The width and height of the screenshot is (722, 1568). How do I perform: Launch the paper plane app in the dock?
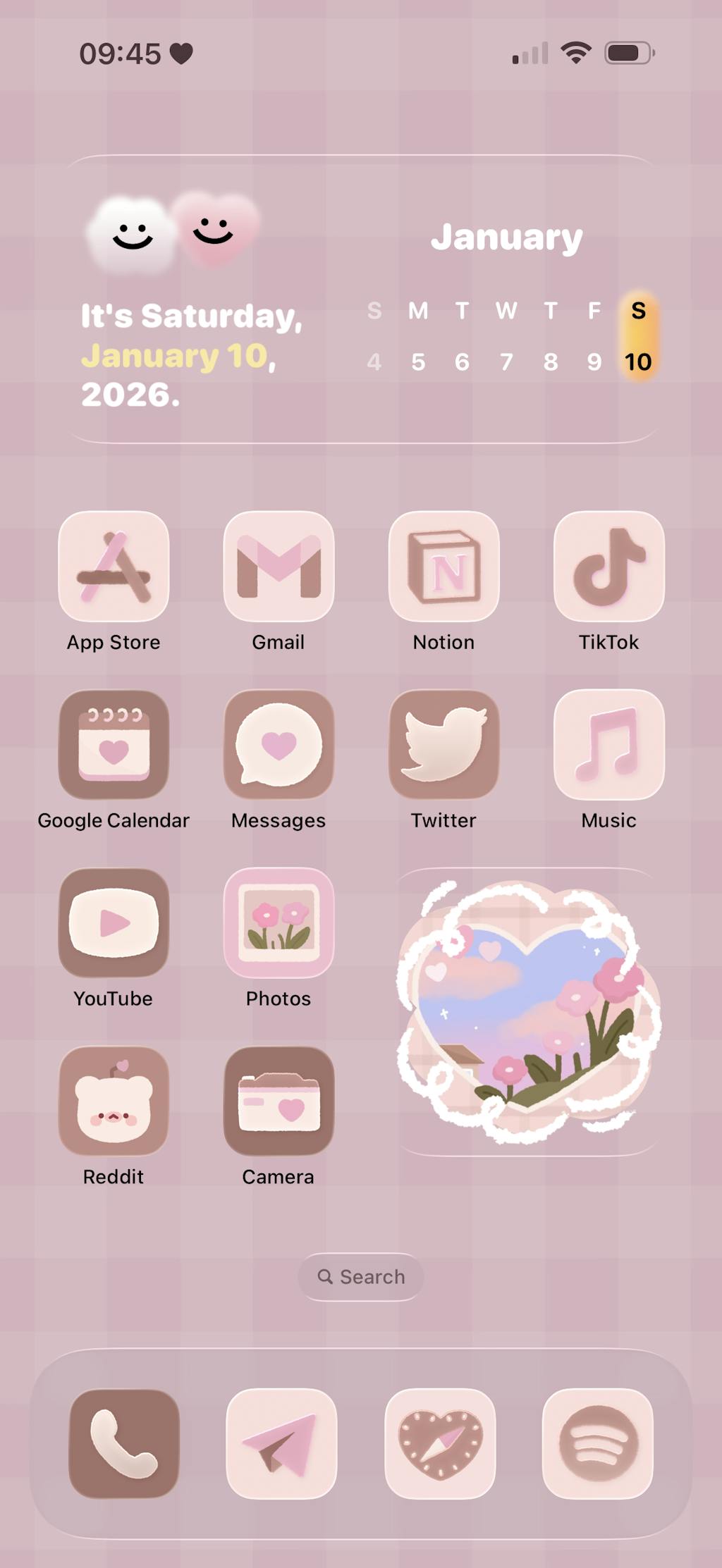[281, 1443]
